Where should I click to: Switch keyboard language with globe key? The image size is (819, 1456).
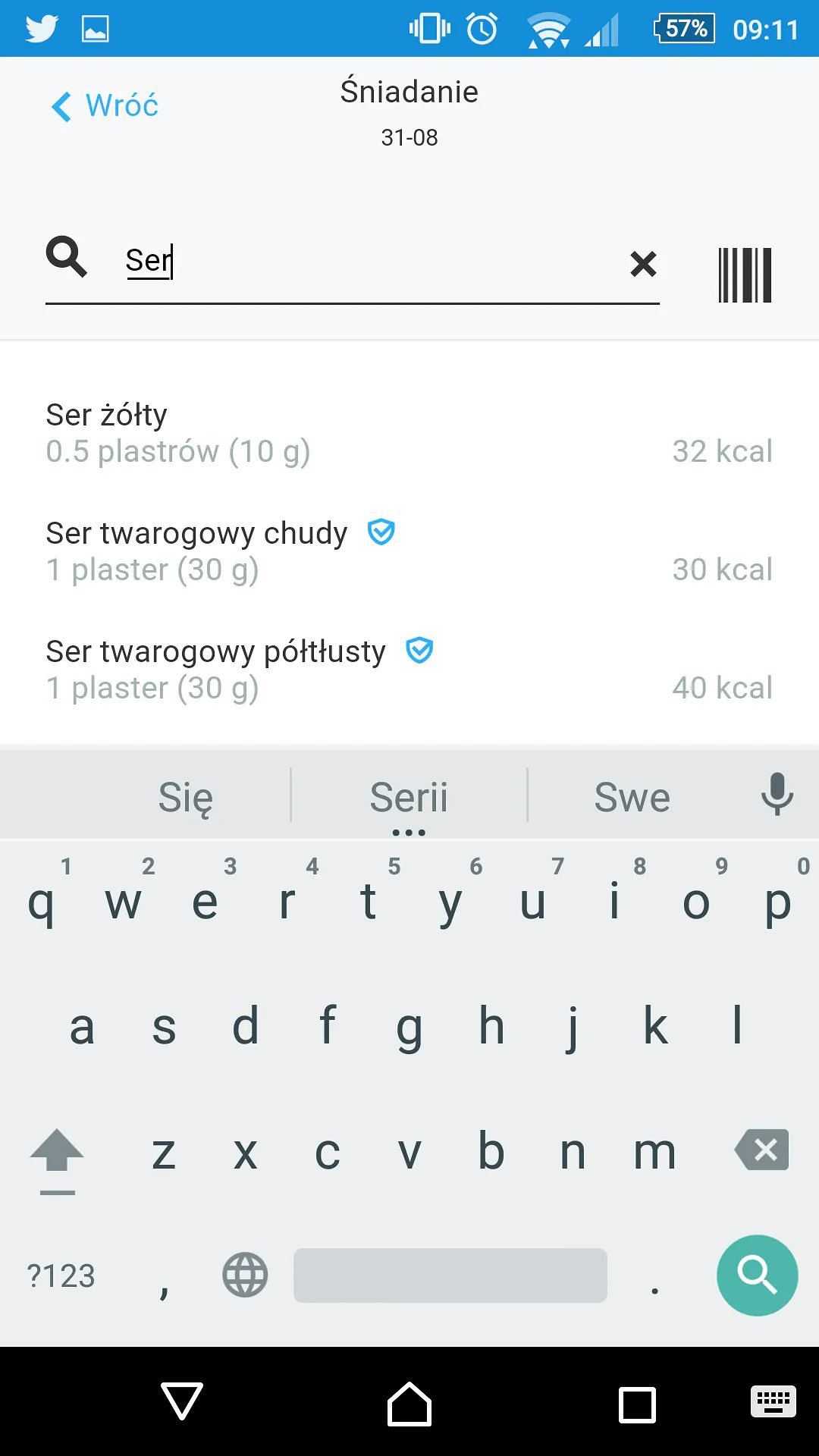pyautogui.click(x=245, y=1276)
